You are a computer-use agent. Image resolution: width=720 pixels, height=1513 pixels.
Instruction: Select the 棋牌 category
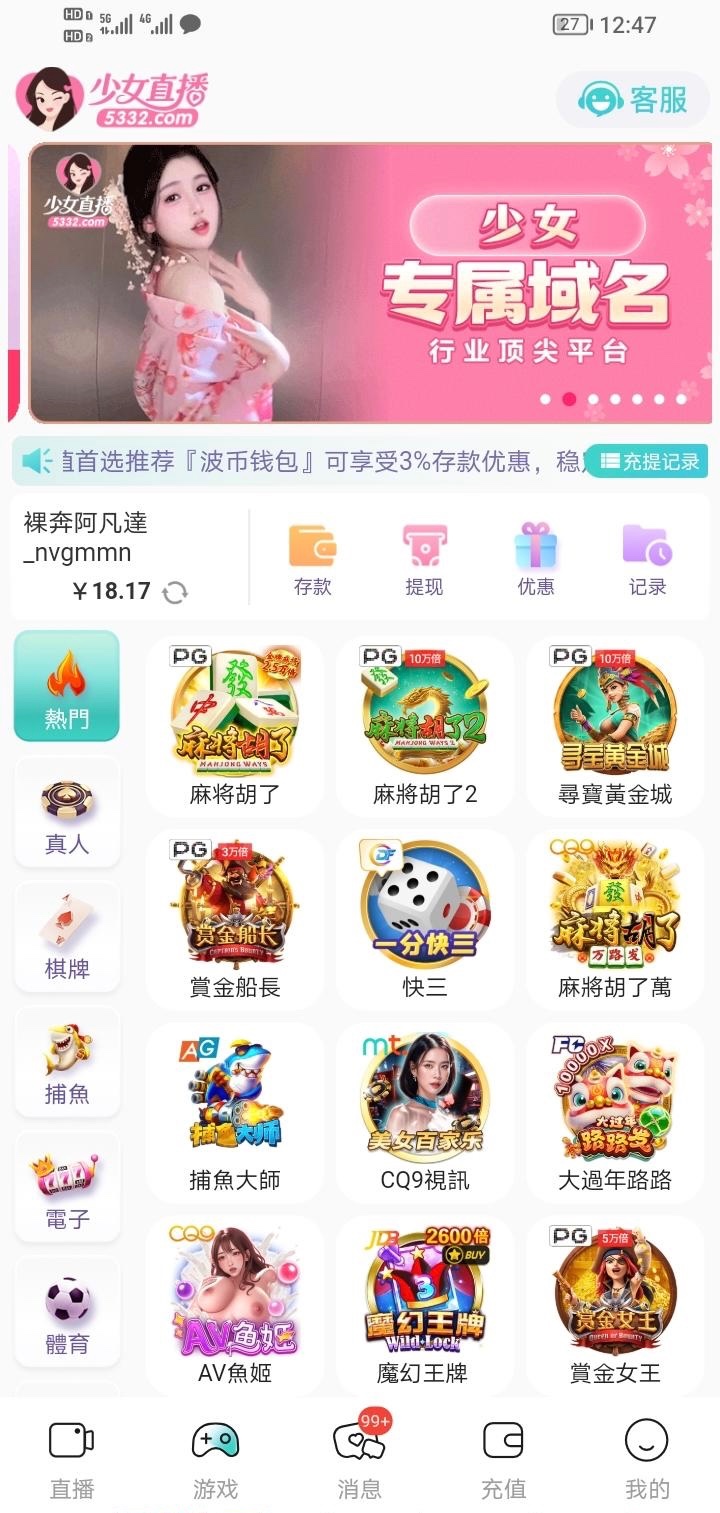coord(67,937)
